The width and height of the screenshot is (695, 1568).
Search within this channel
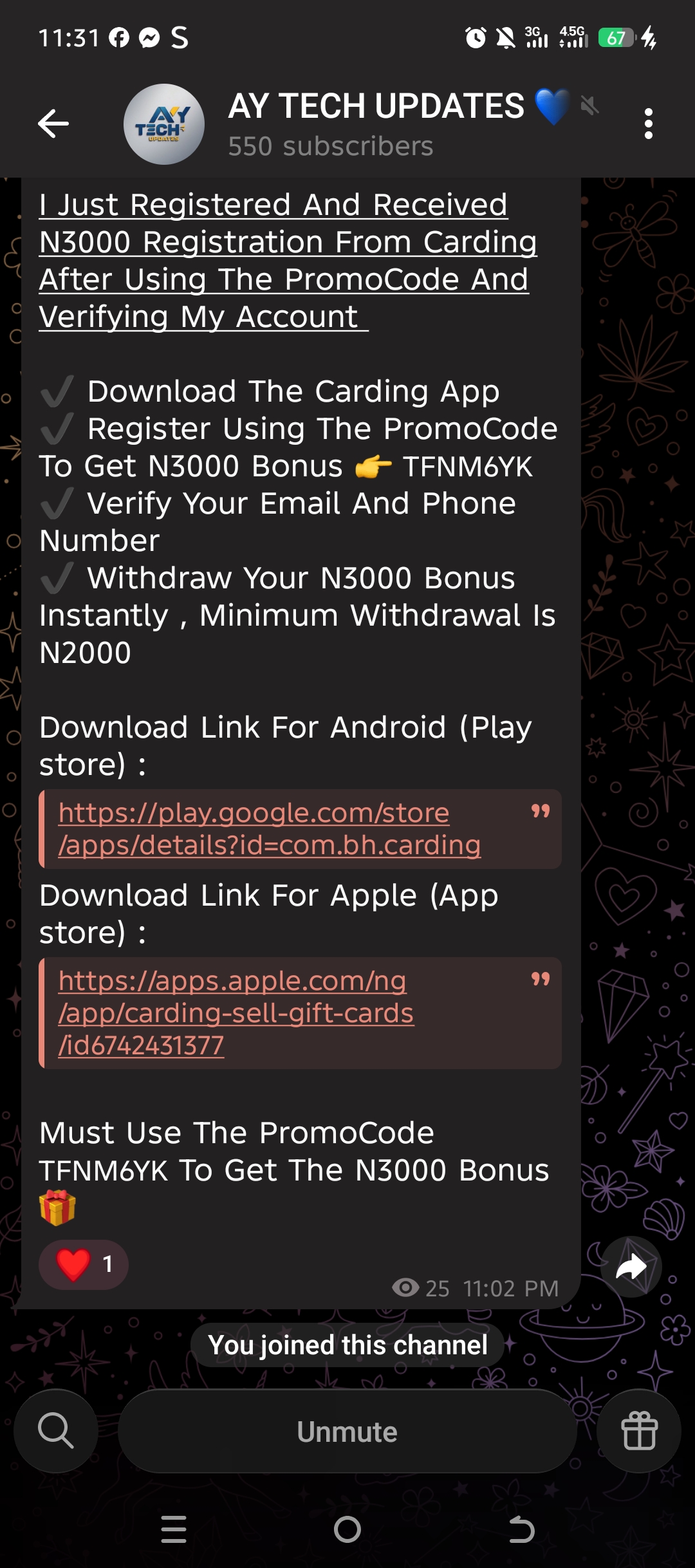[56, 1432]
